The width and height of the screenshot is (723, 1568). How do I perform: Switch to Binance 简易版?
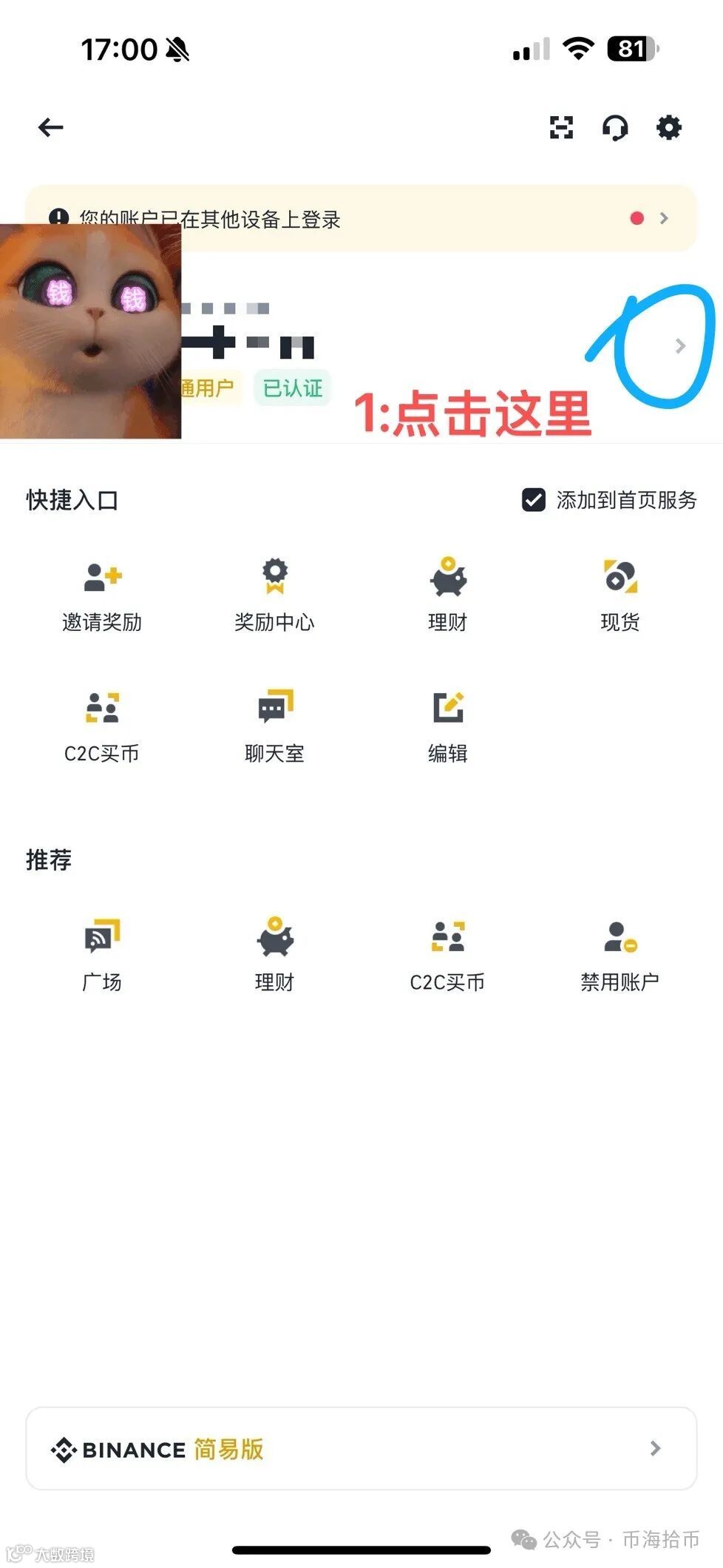click(361, 1448)
